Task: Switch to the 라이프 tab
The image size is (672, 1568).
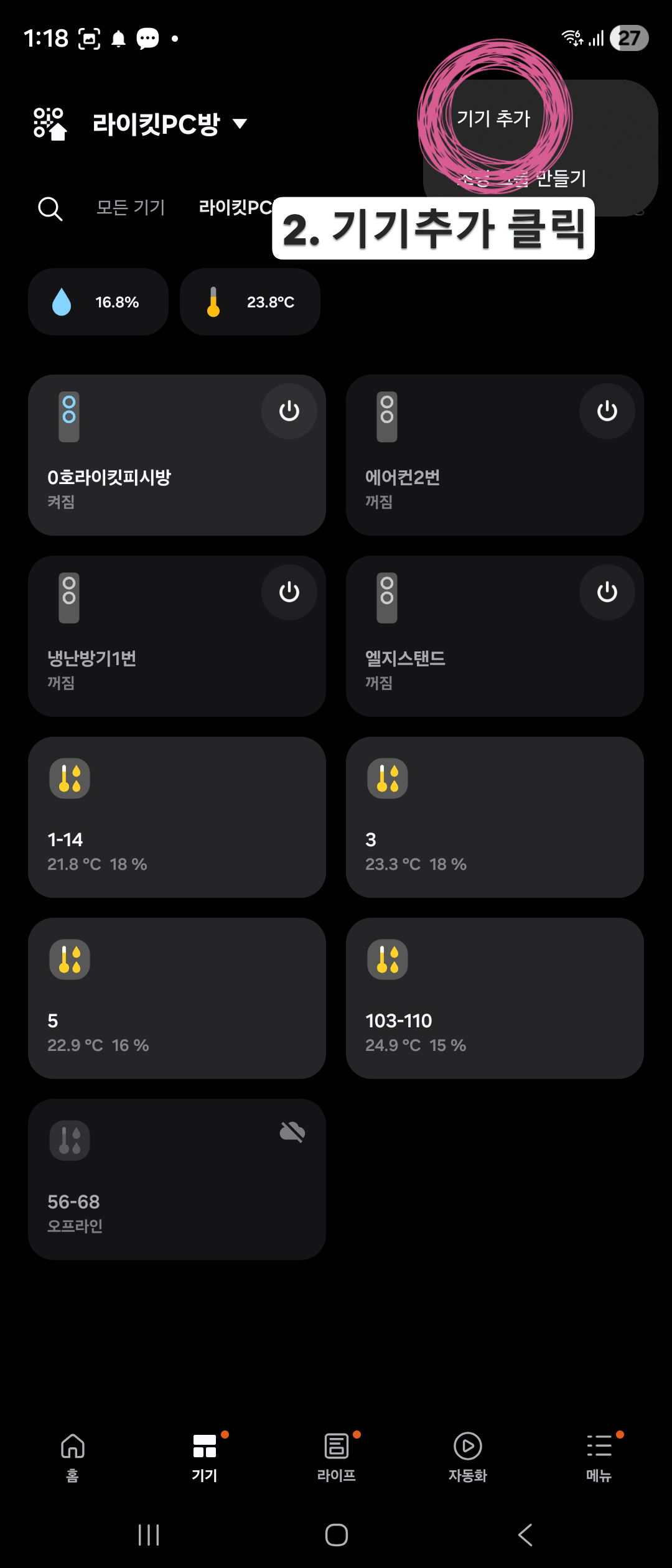Action: click(336, 1457)
